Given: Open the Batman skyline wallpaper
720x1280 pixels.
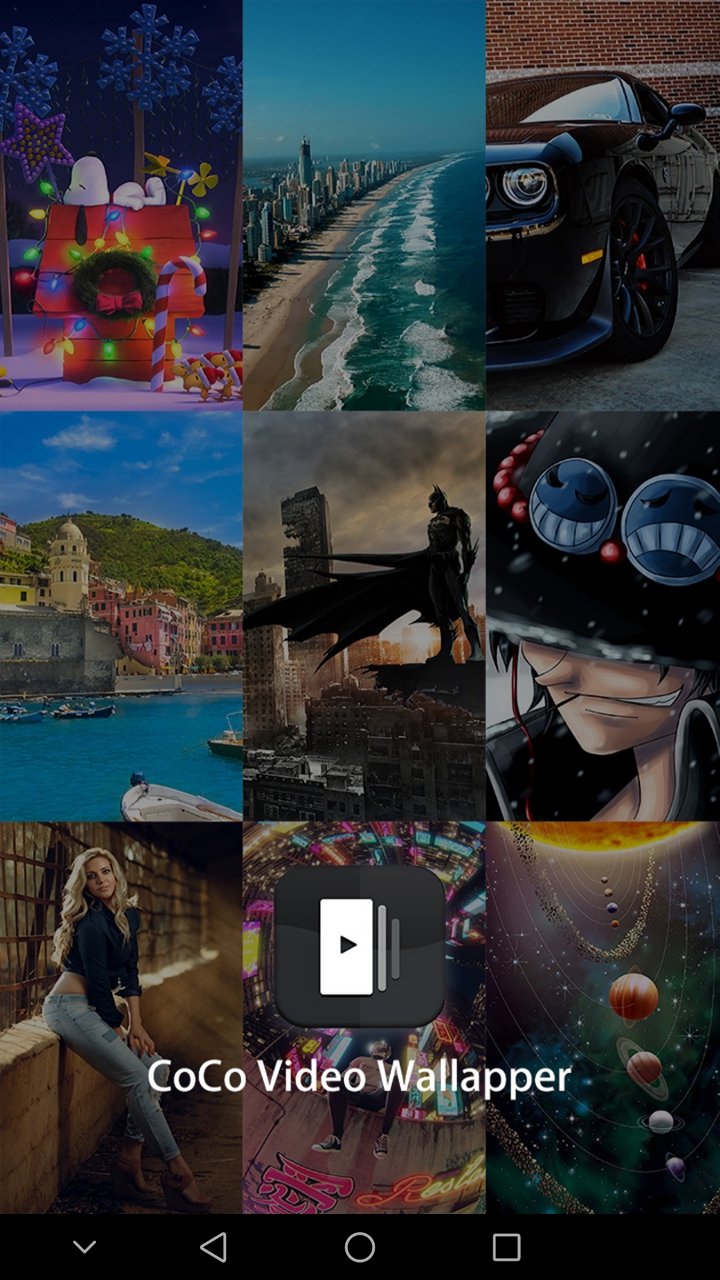Looking at the screenshot, I should pos(360,610).
